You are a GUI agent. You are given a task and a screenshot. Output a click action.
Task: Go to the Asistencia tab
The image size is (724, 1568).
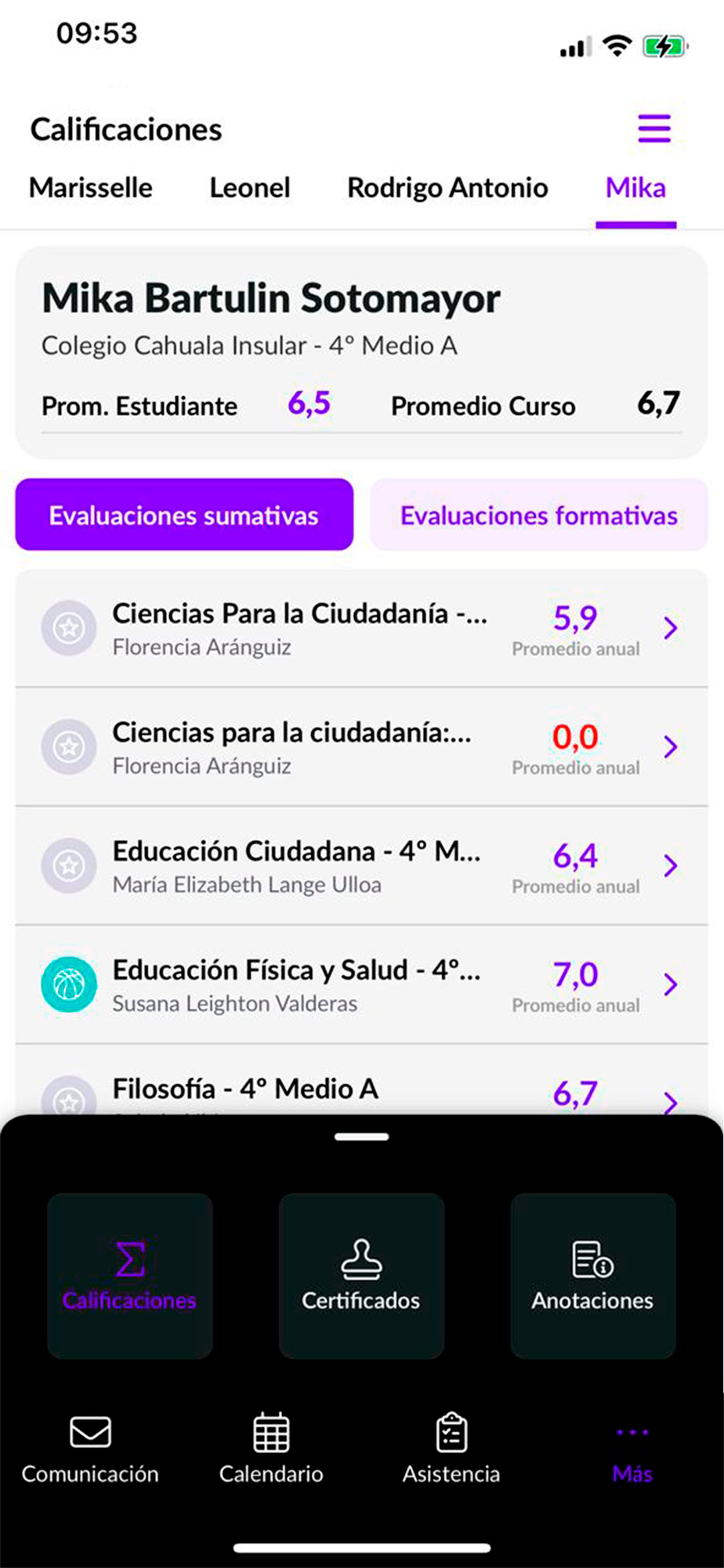pos(451,1450)
